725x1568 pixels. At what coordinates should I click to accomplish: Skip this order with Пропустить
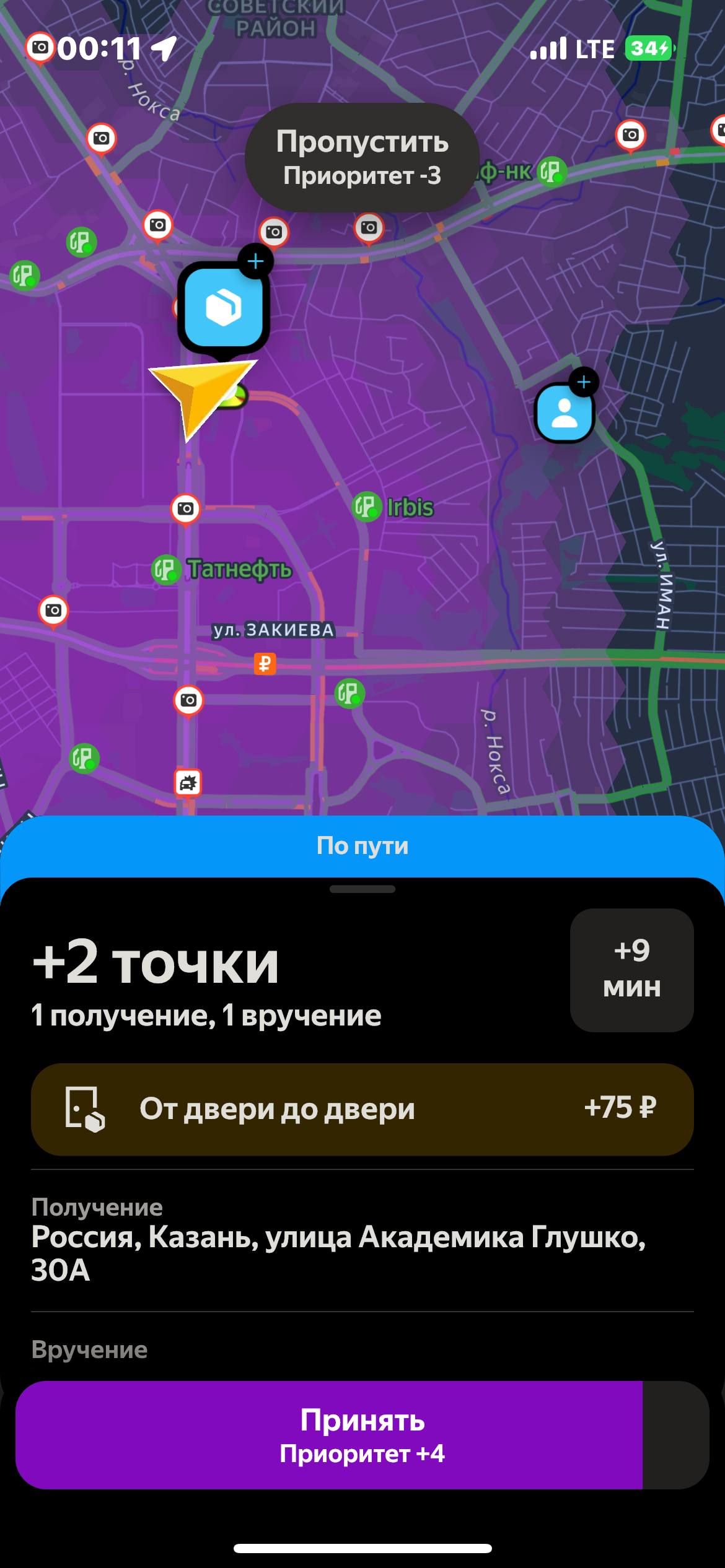point(362,157)
